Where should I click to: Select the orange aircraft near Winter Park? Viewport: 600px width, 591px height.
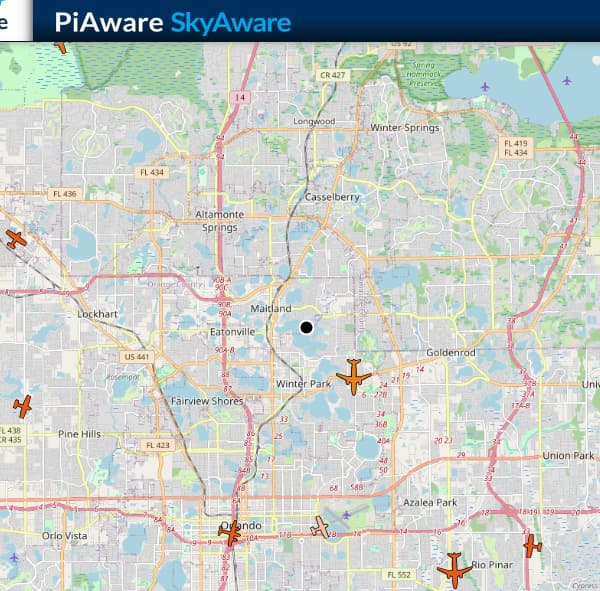pos(354,377)
